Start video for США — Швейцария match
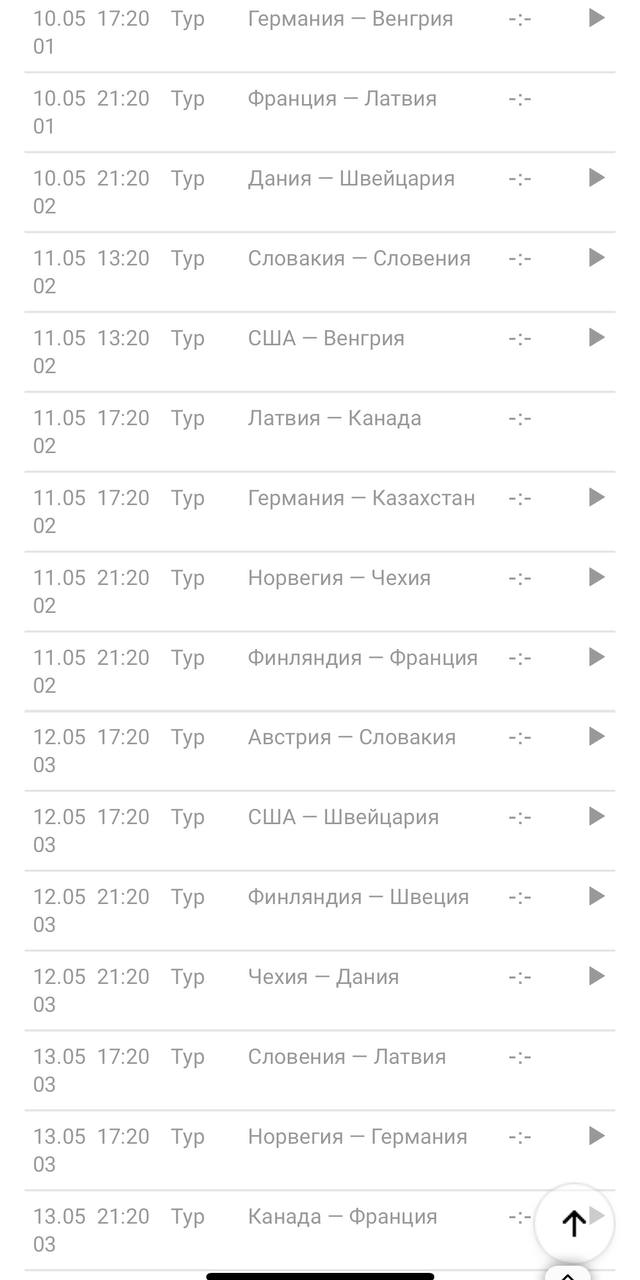Screen dimensions: 640x1280 [597, 817]
